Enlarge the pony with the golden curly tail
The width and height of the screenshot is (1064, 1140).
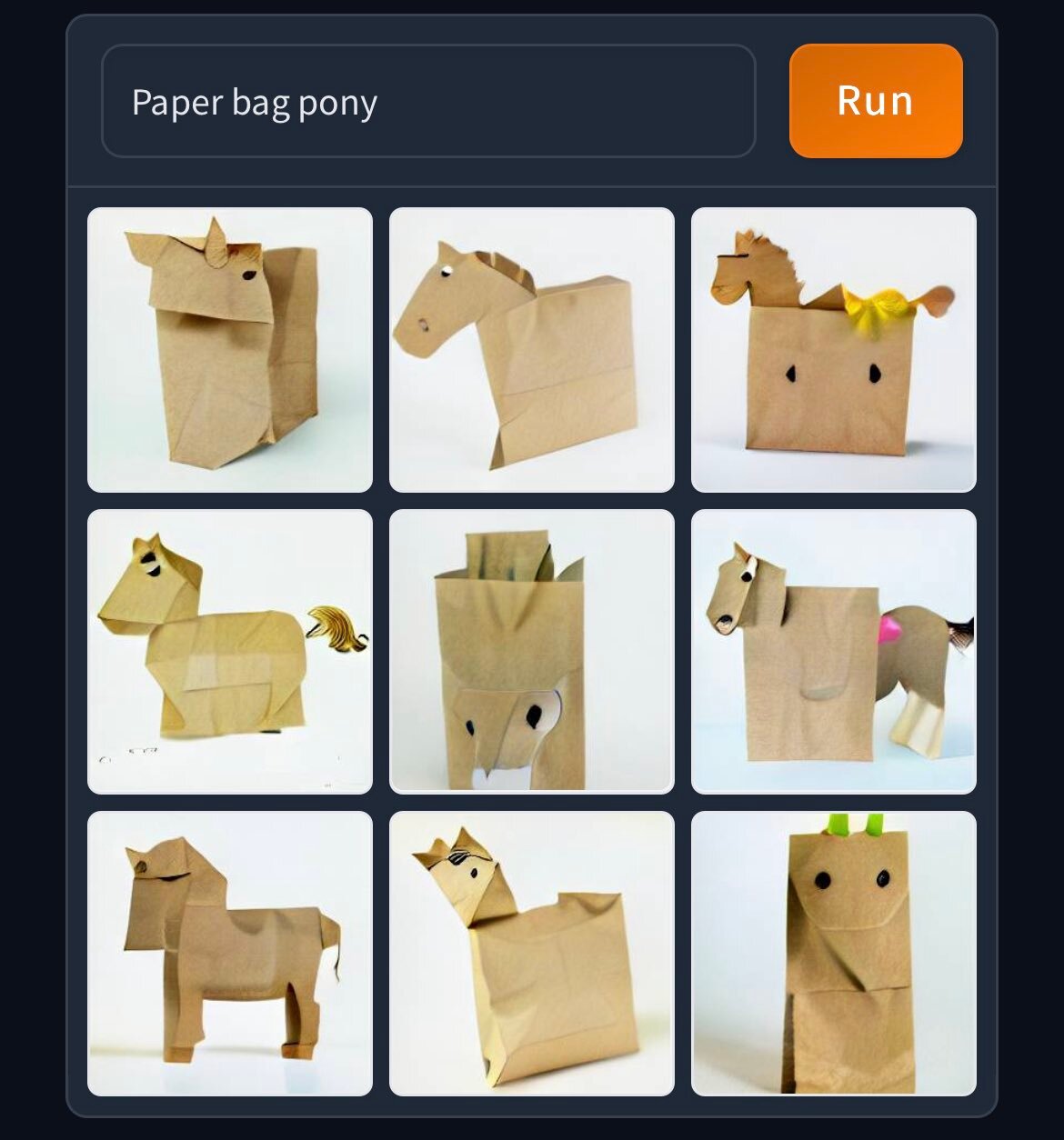tap(230, 651)
